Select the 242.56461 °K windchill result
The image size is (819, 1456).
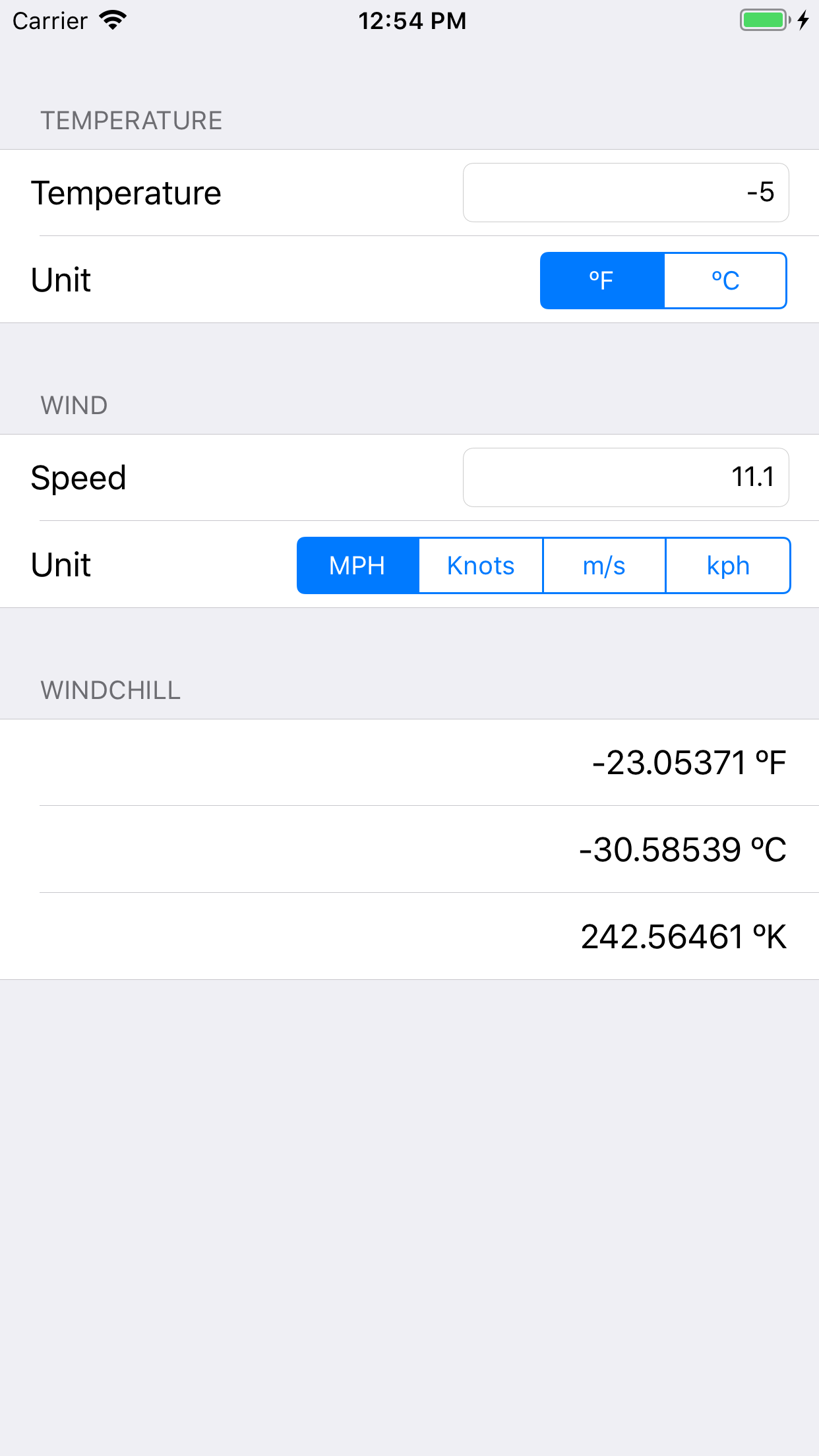click(683, 936)
